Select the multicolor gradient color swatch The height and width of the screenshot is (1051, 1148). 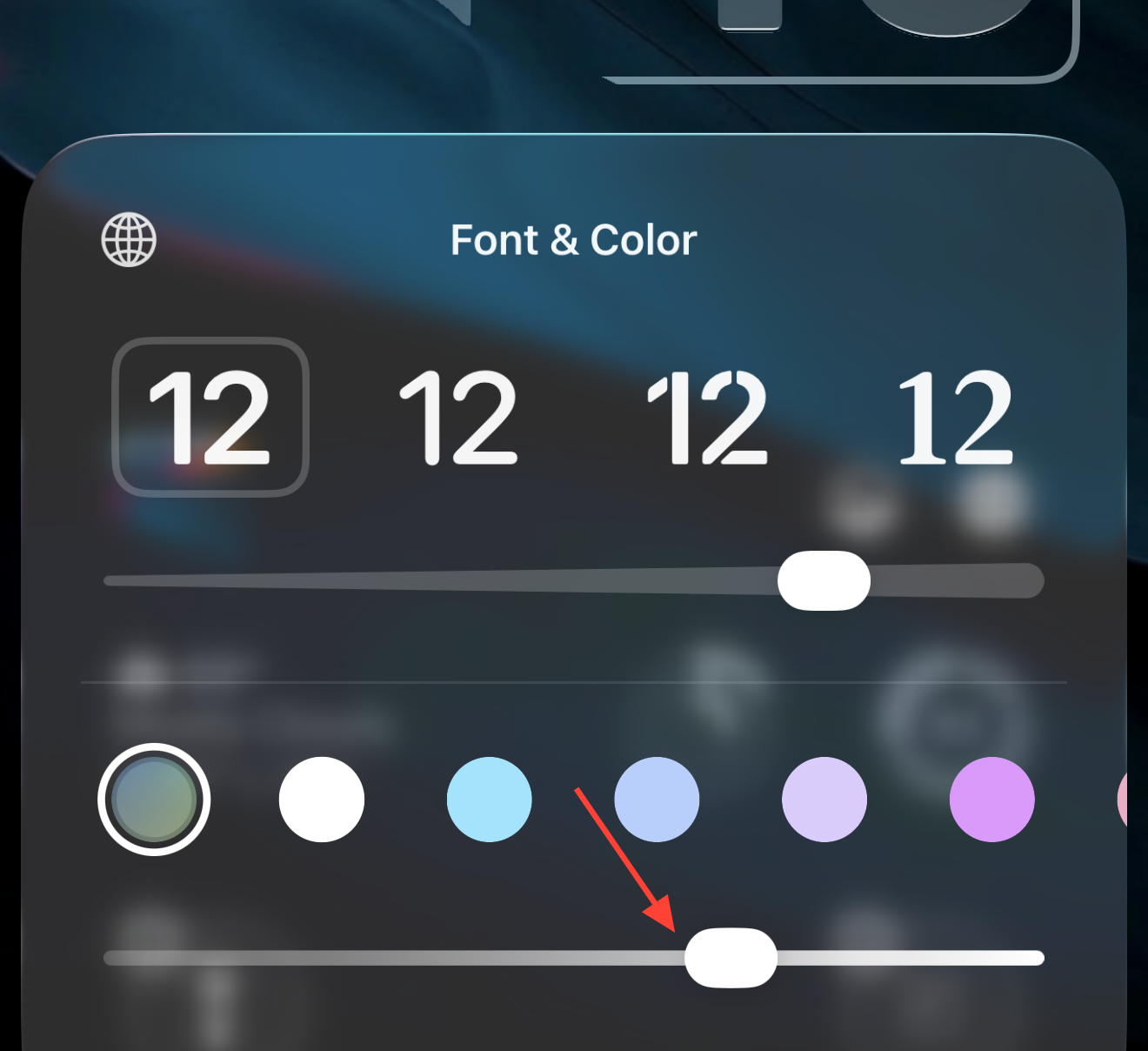pos(154,800)
